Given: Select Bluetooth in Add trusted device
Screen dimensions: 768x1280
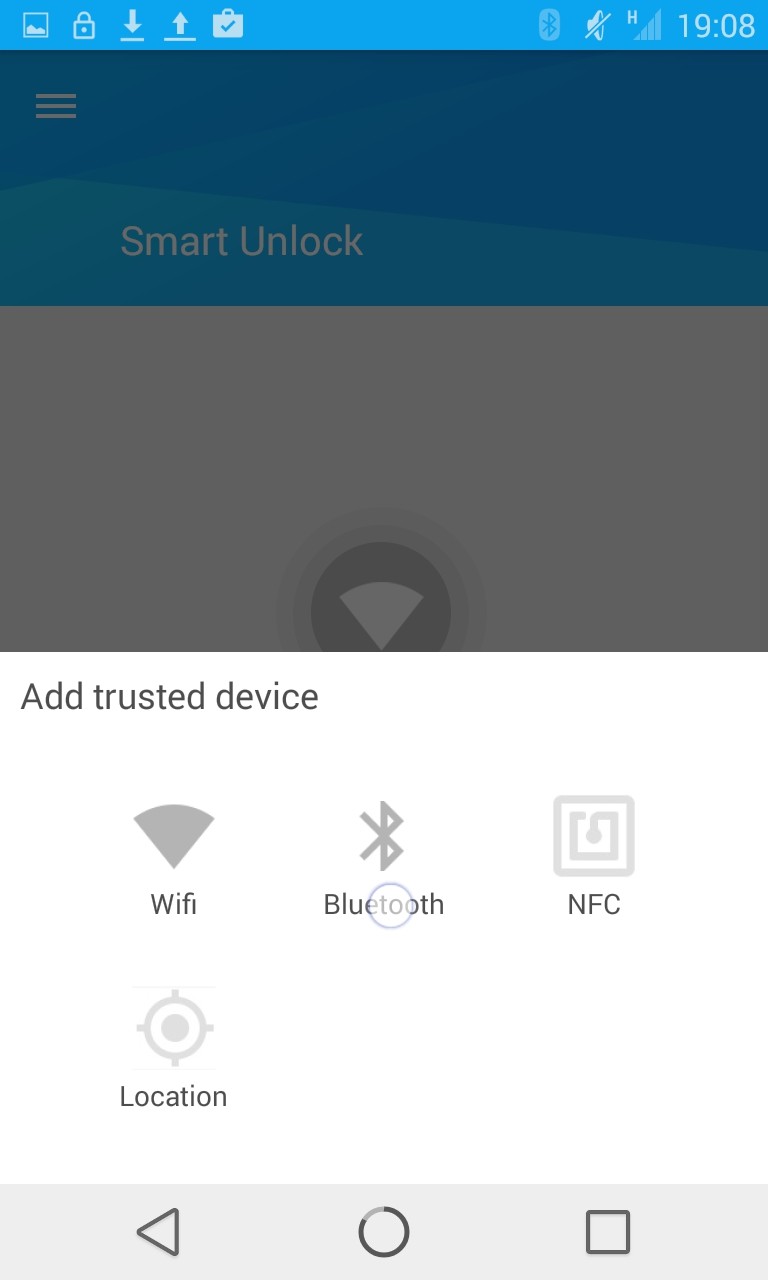Looking at the screenshot, I should coord(383,858).
